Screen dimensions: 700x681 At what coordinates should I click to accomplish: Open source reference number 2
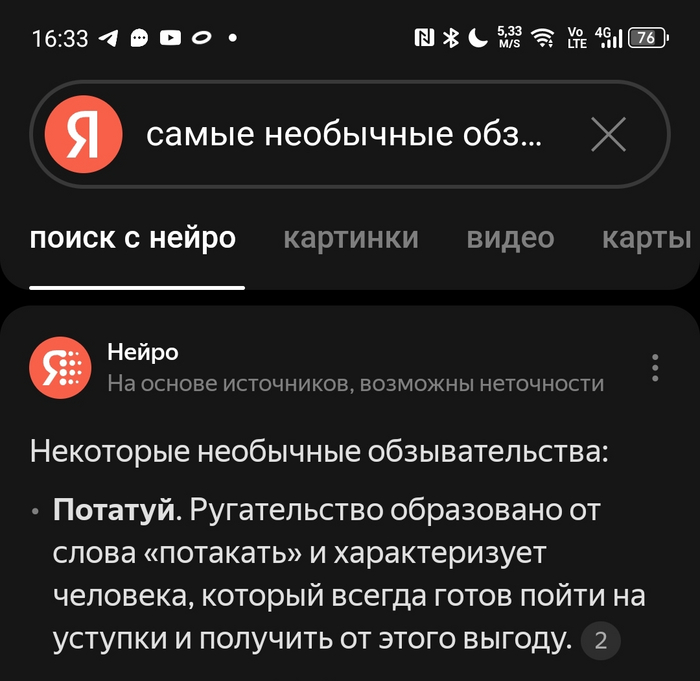point(600,640)
